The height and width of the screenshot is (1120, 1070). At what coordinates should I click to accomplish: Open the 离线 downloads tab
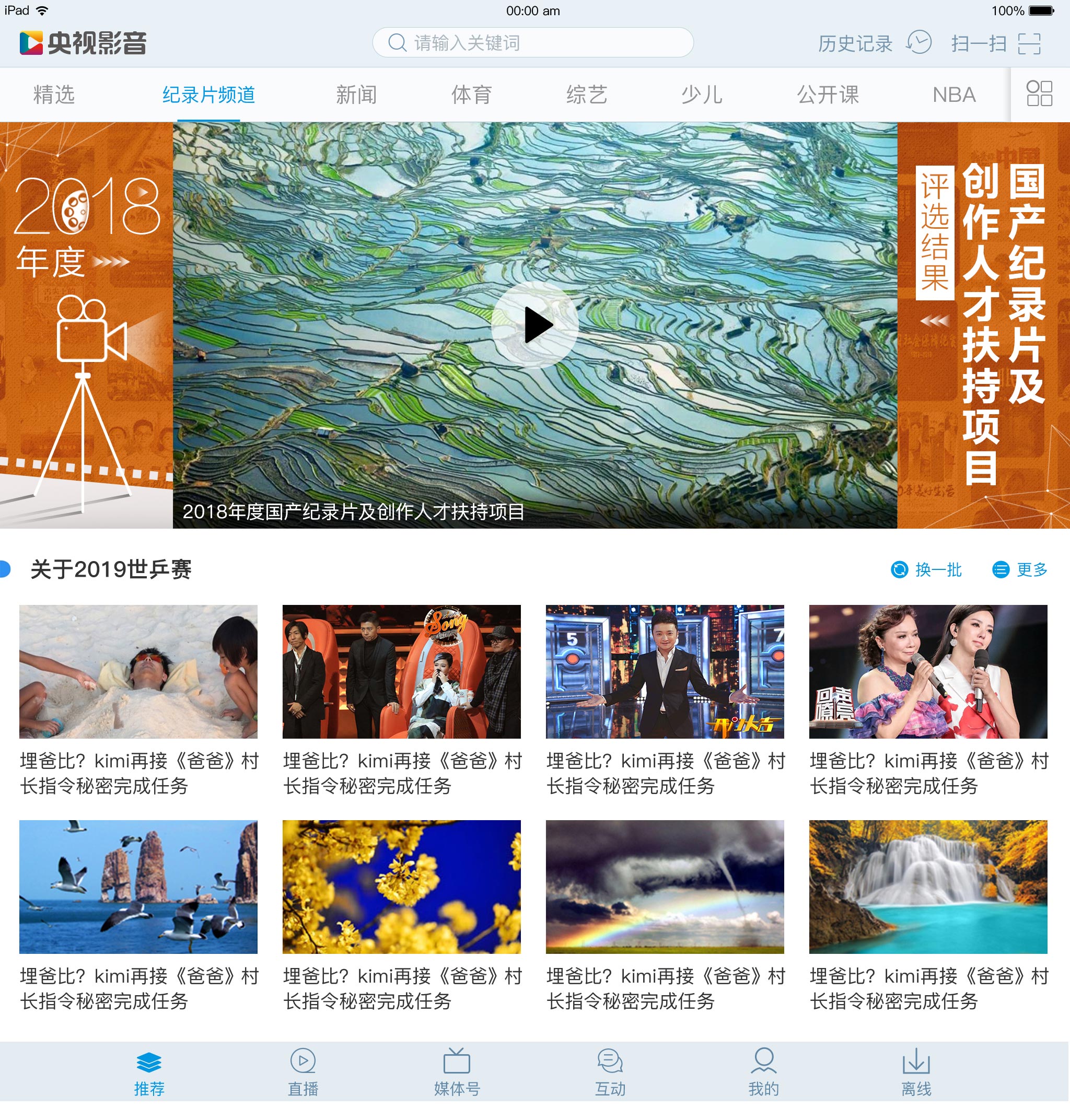[x=916, y=1072]
